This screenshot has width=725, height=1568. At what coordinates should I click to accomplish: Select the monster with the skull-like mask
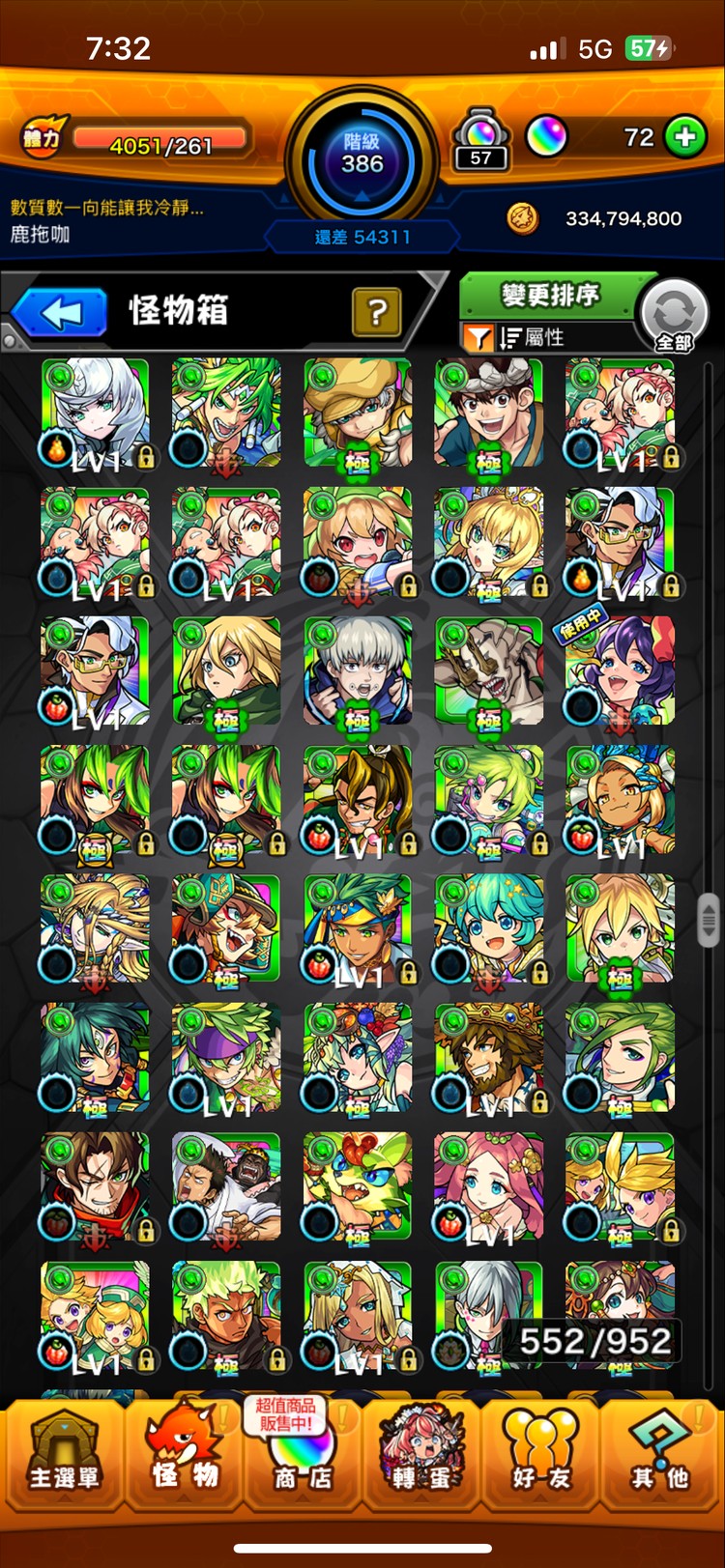pos(488,670)
